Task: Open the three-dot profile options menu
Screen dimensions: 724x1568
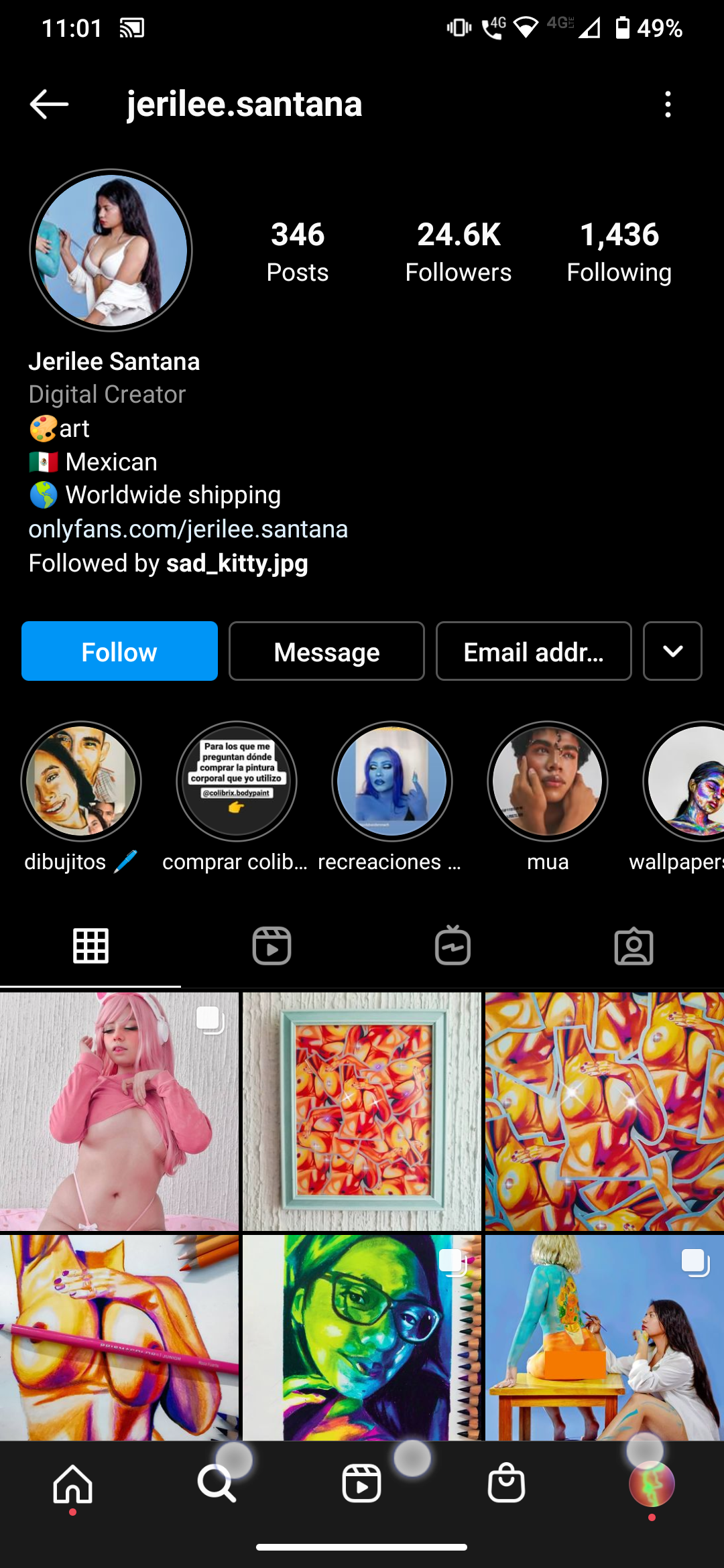Action: point(668,104)
